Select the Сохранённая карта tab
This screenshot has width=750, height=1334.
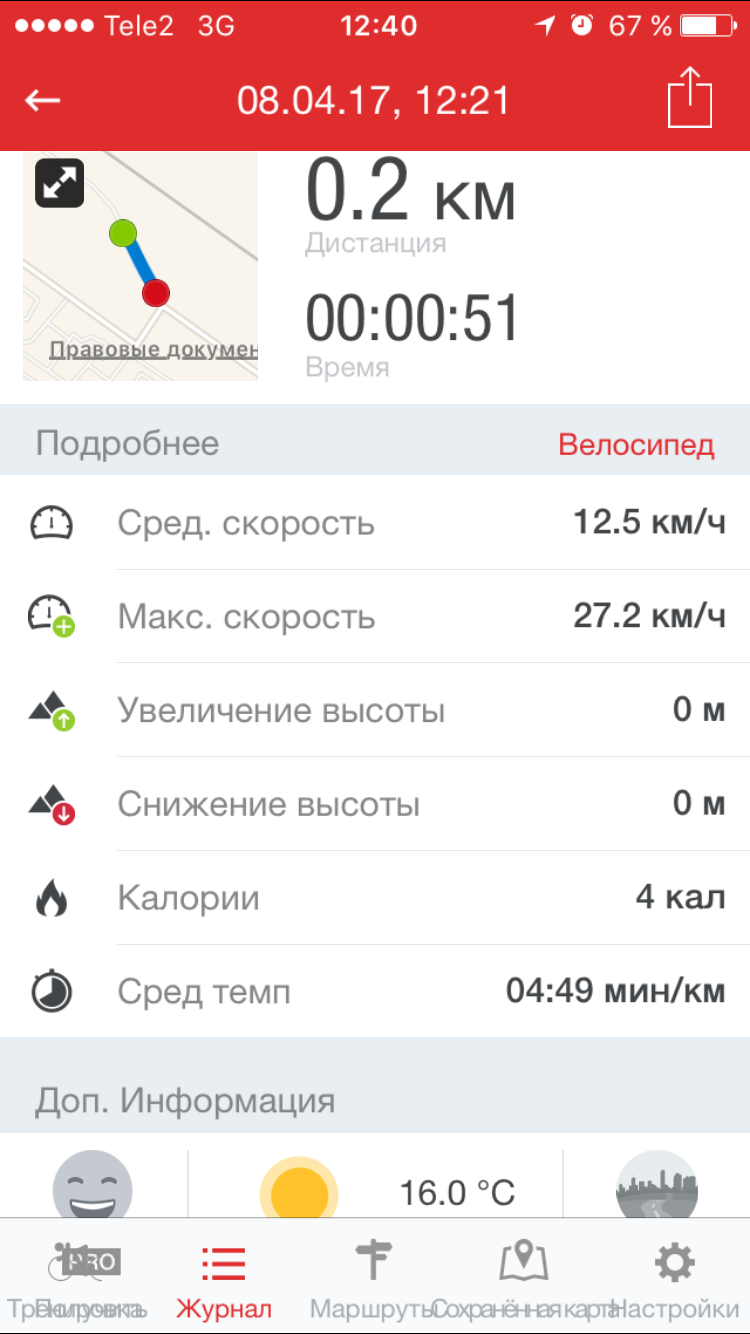coord(524,1279)
